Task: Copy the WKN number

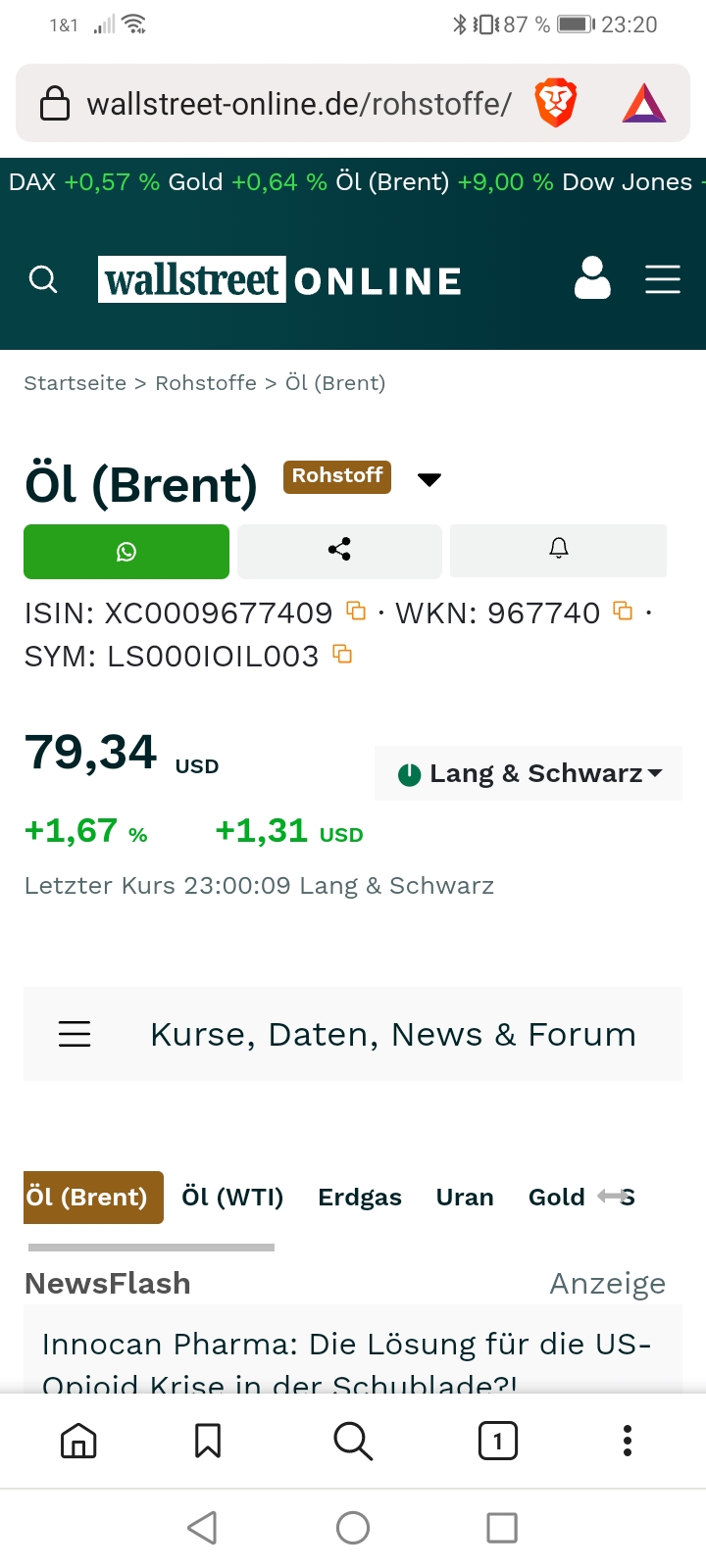Action: (x=623, y=612)
